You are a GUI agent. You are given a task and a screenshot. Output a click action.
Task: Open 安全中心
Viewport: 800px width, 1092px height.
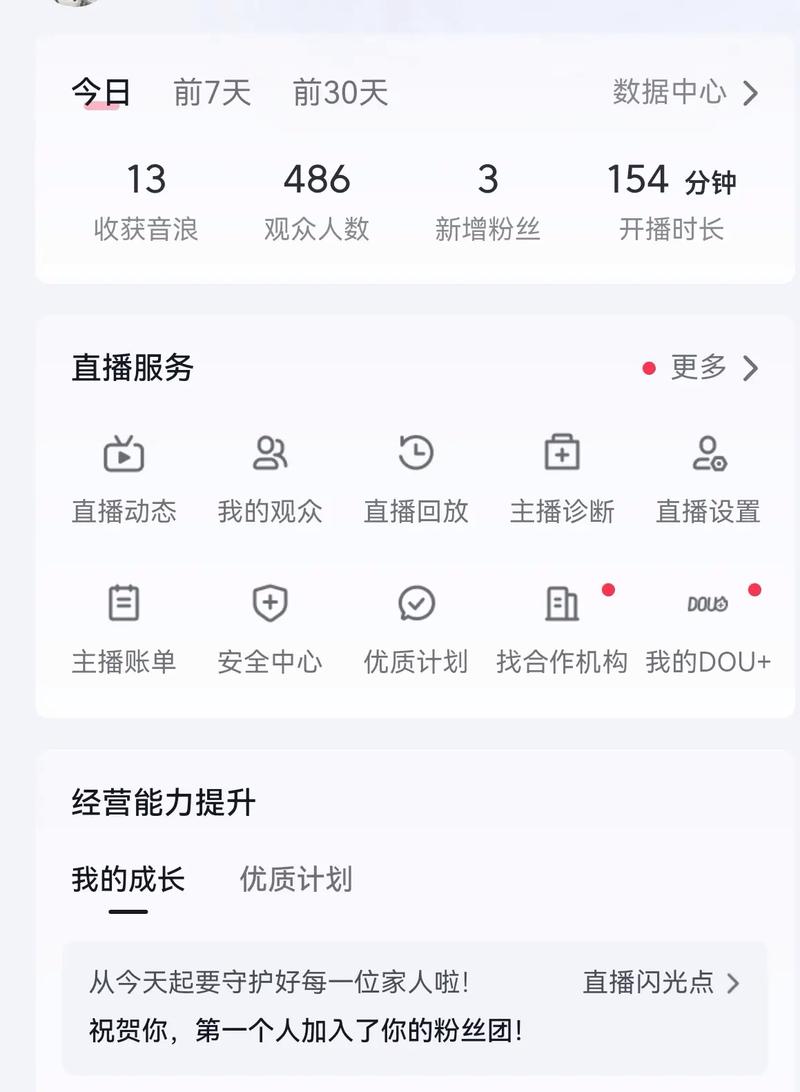(x=270, y=628)
